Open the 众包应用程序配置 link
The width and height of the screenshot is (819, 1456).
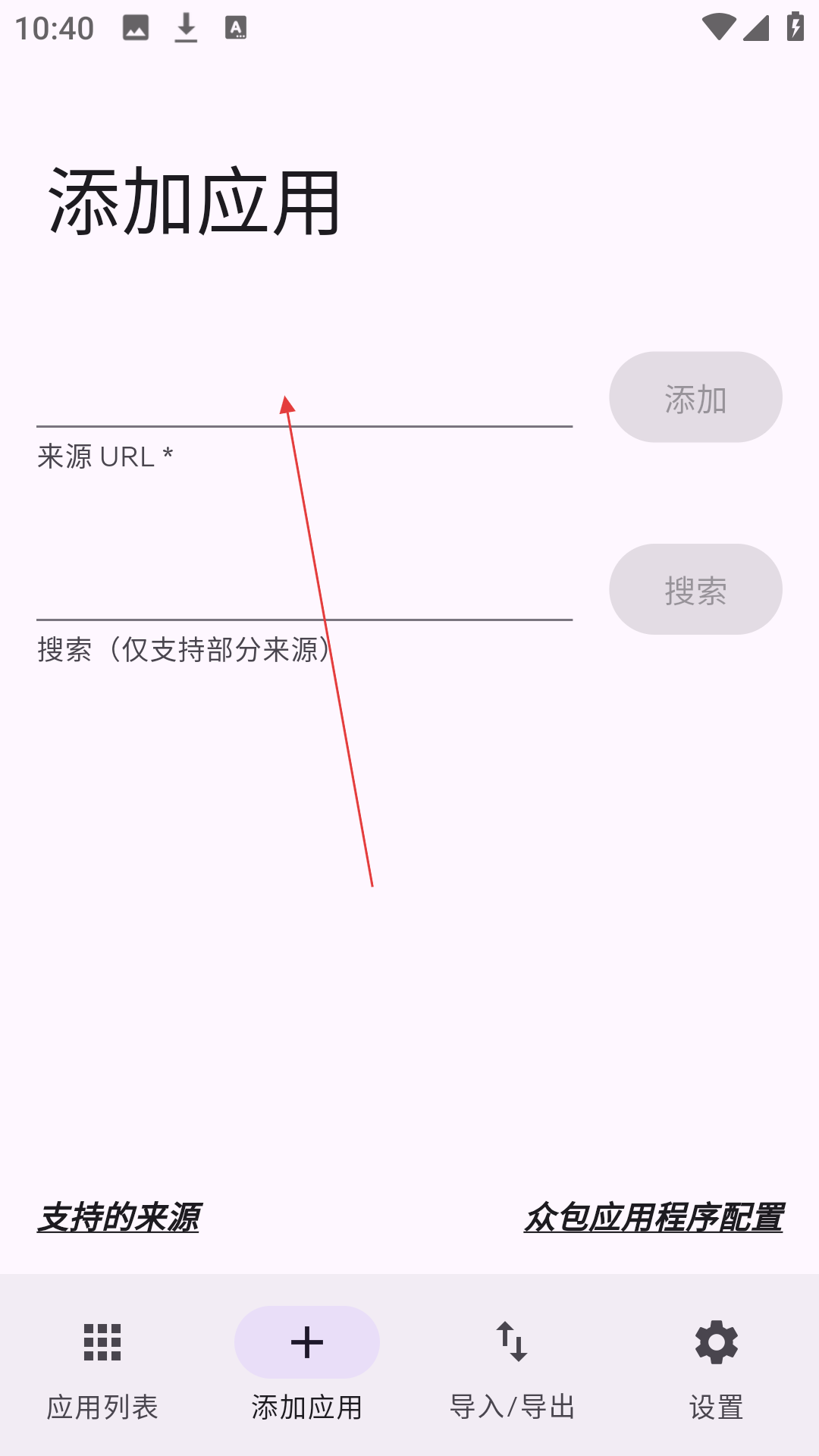tap(653, 1217)
